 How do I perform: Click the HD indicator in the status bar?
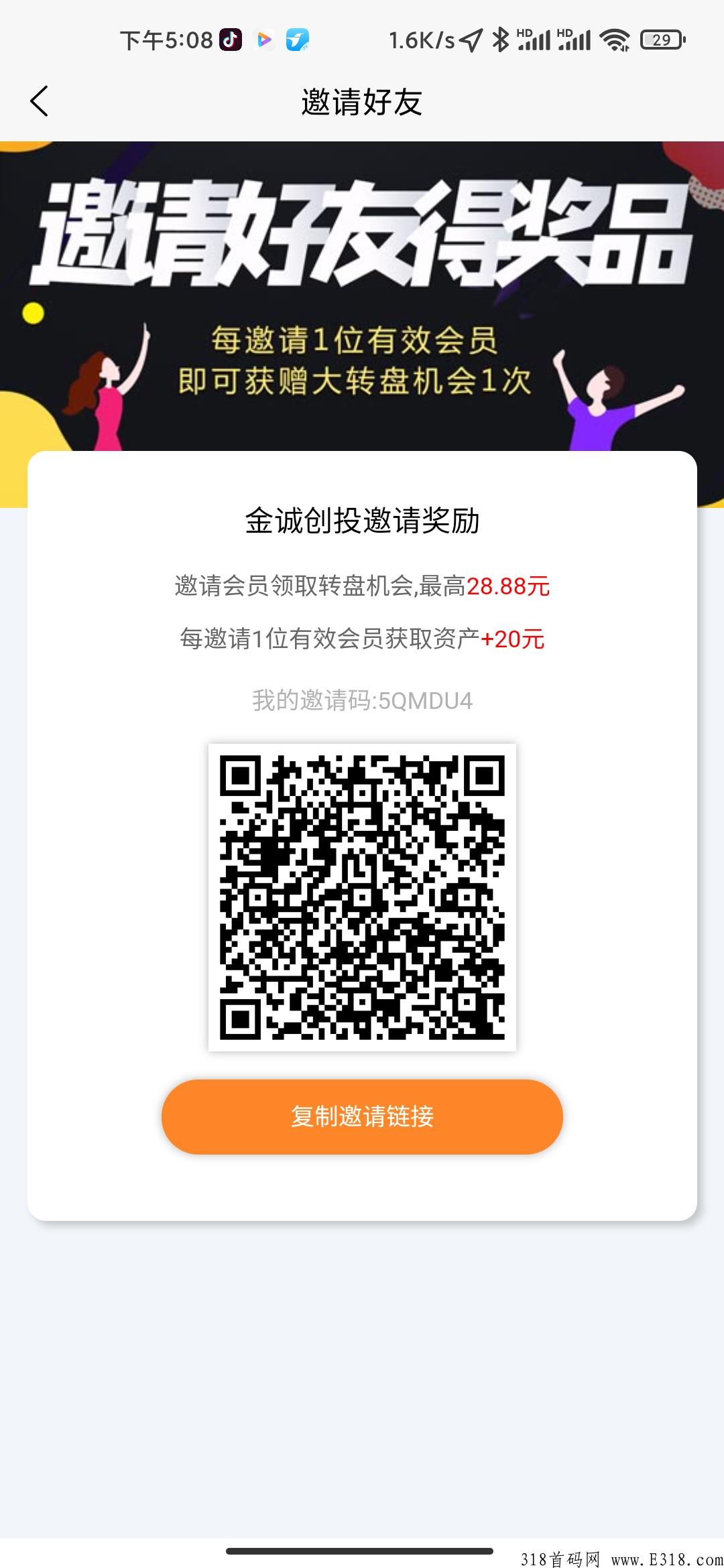click(x=525, y=31)
